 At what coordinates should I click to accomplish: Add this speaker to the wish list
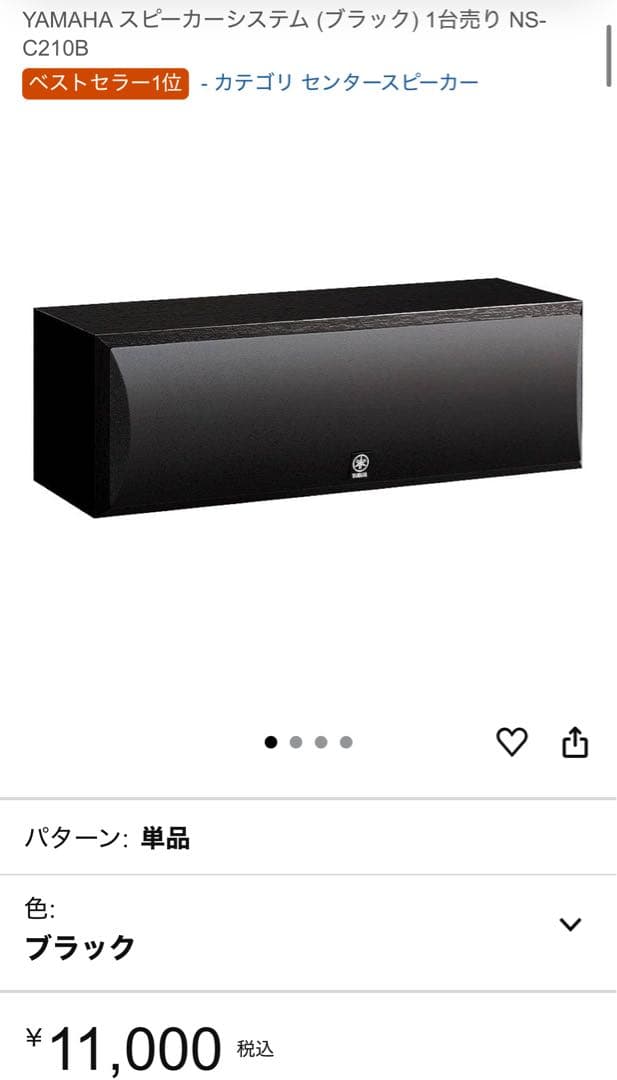click(x=512, y=742)
